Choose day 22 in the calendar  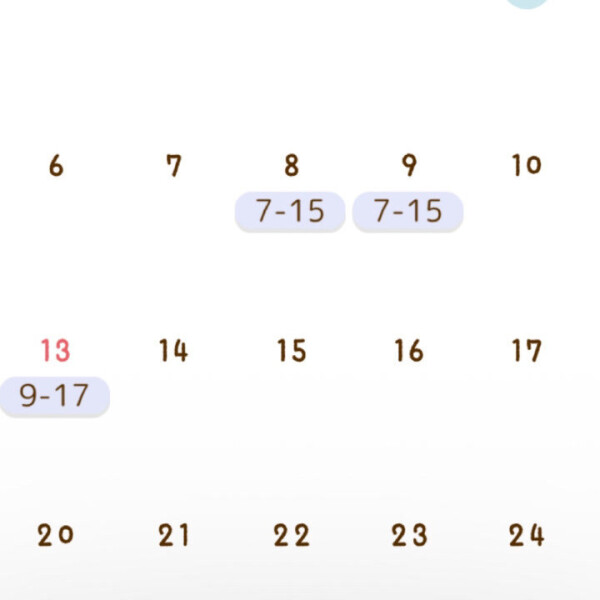pyautogui.click(x=291, y=536)
